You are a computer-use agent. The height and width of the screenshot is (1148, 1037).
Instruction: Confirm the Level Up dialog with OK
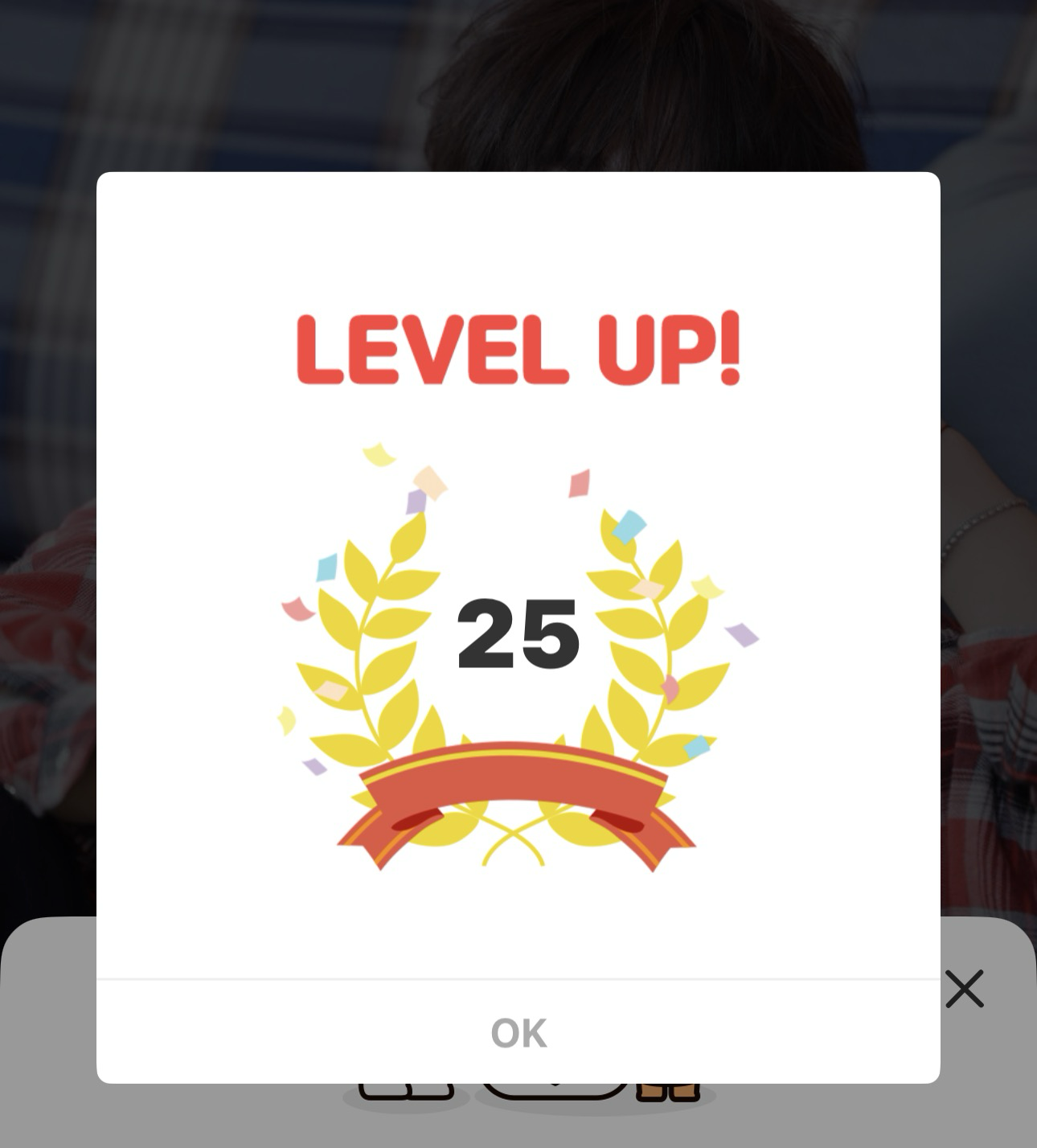(518, 1033)
